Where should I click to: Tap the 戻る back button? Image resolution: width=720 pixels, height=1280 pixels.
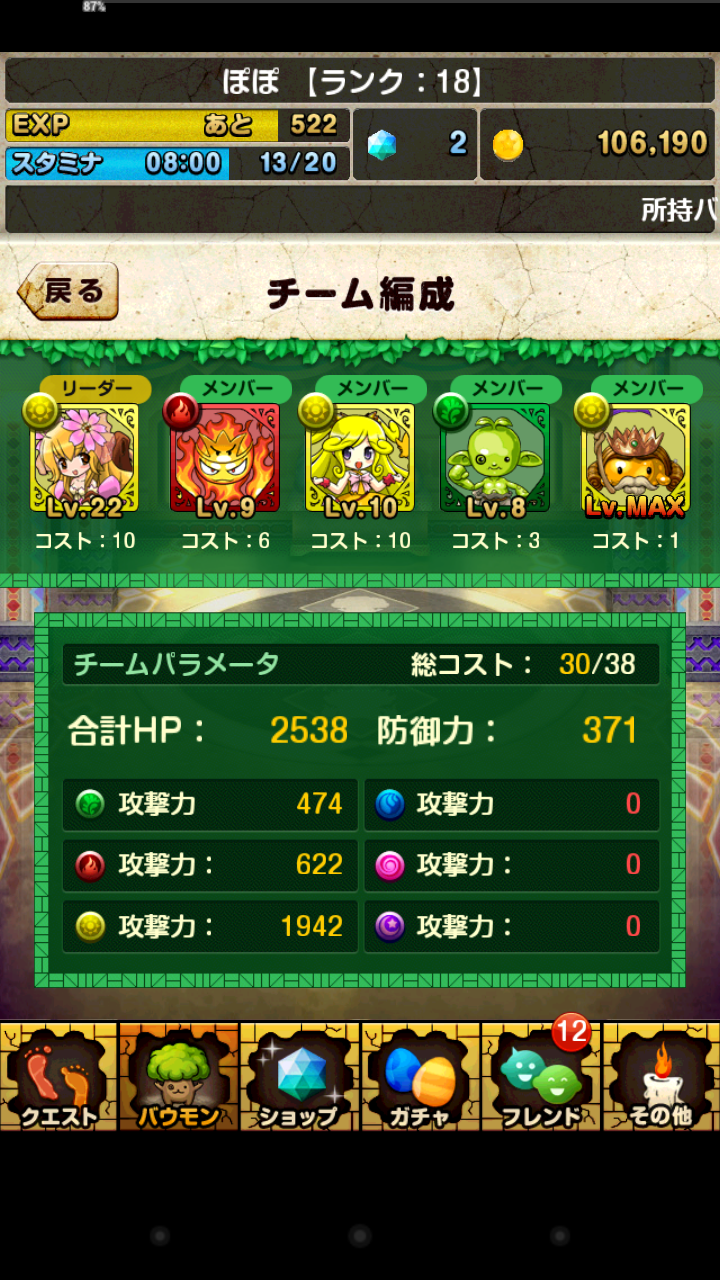tap(68, 291)
